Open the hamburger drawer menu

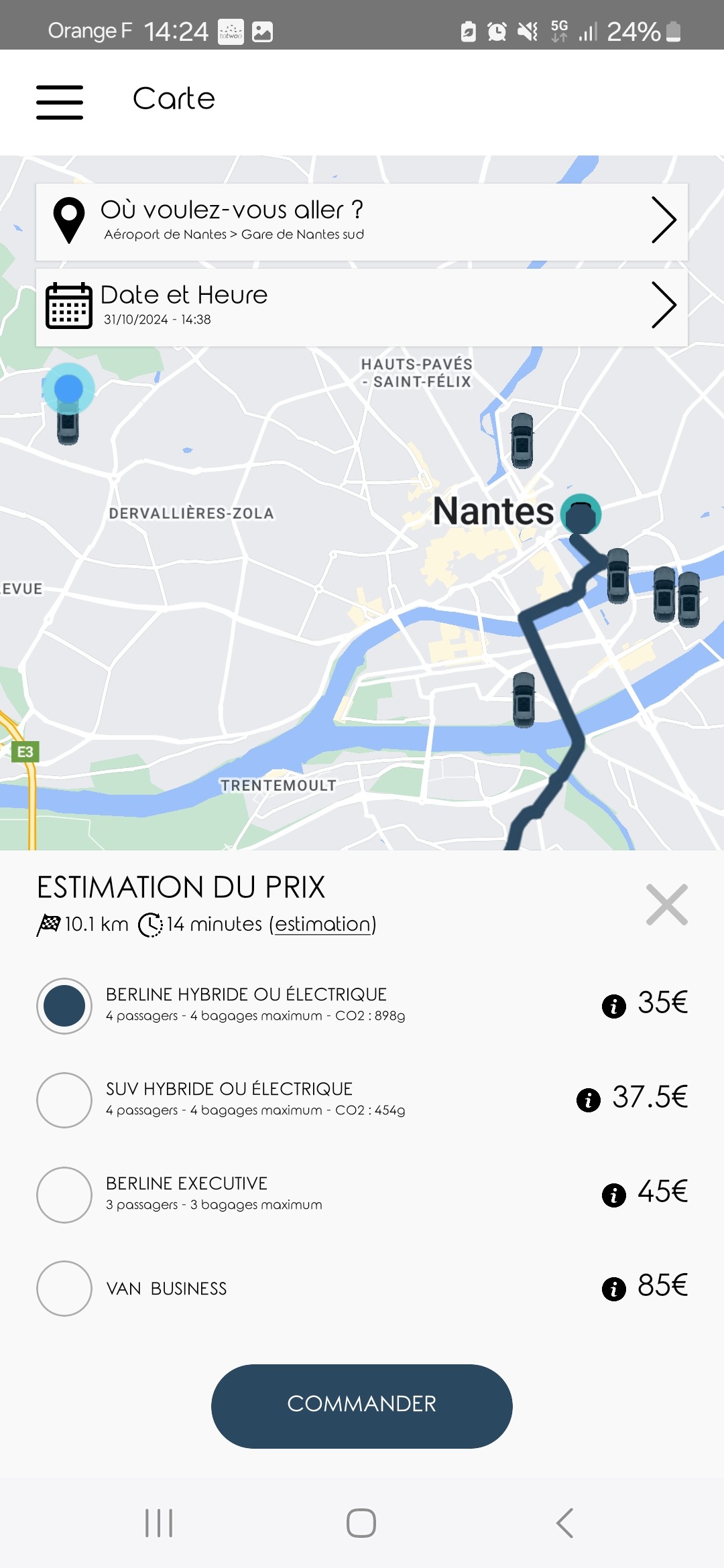60,102
